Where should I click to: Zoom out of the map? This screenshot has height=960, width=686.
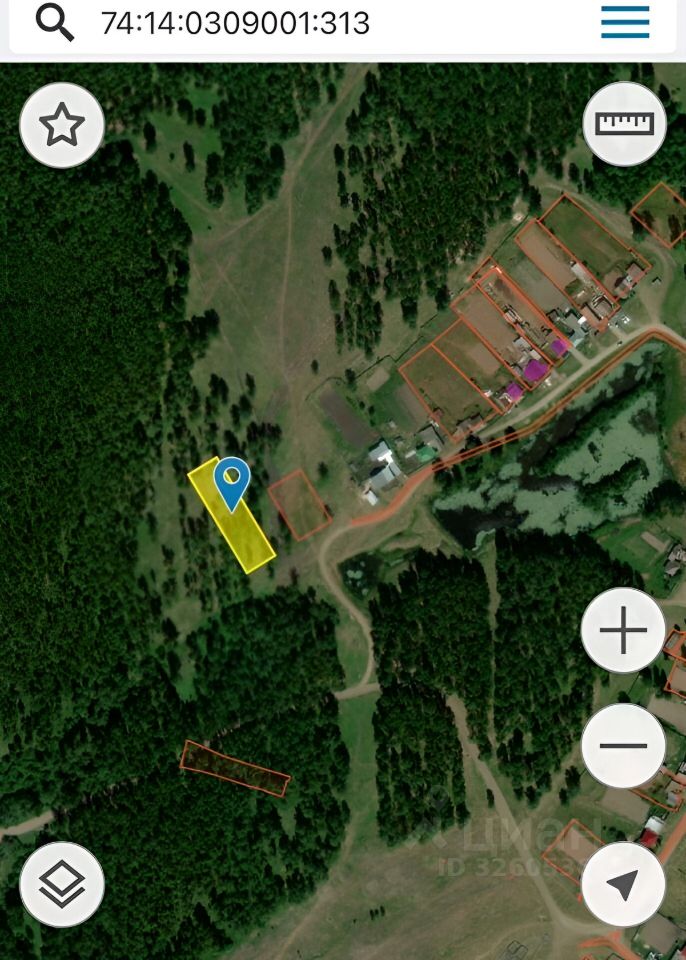(623, 746)
